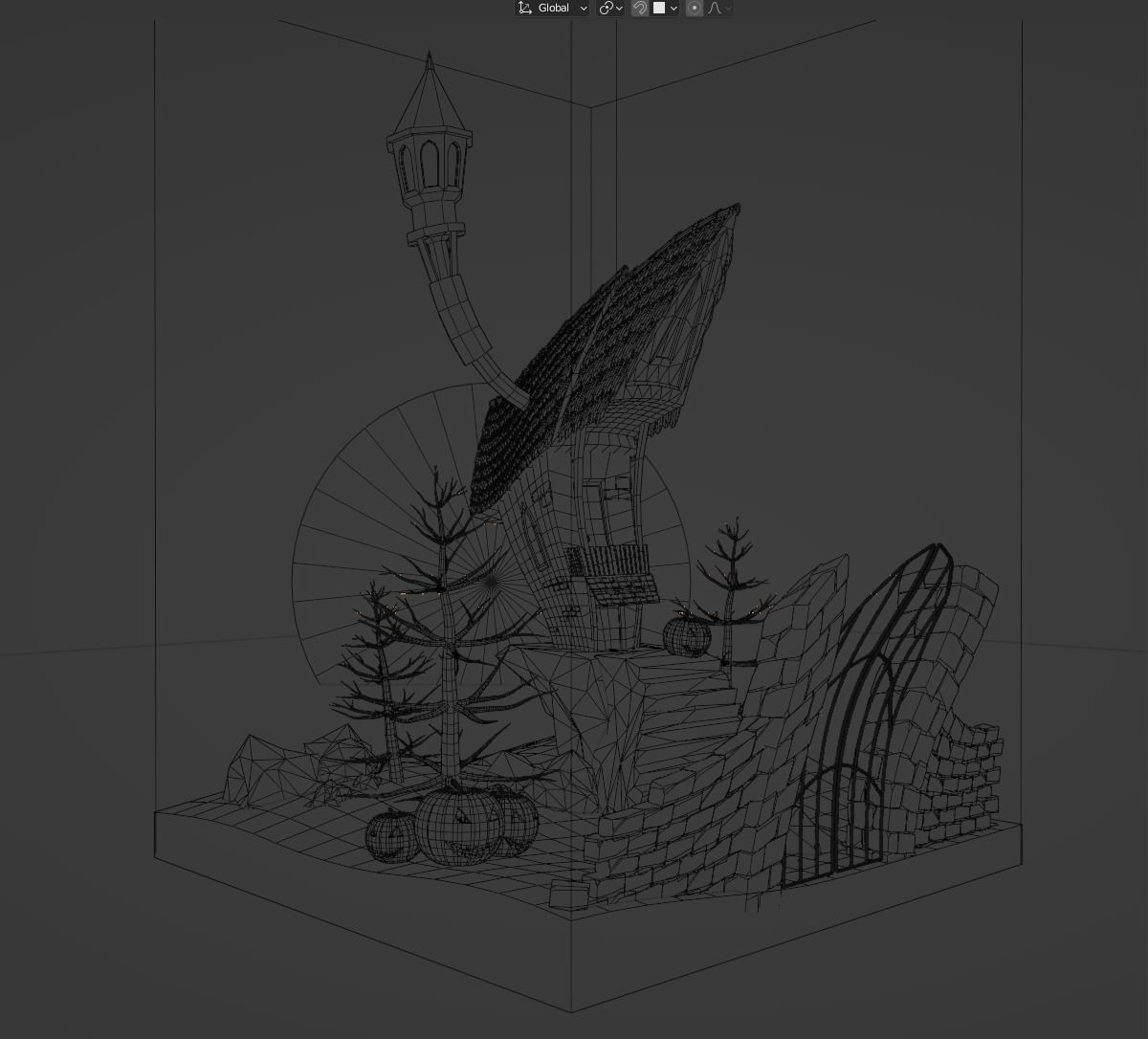The width and height of the screenshot is (1148, 1039).
Task: Open the Global transform orientation dropdown
Action: [x=553, y=8]
